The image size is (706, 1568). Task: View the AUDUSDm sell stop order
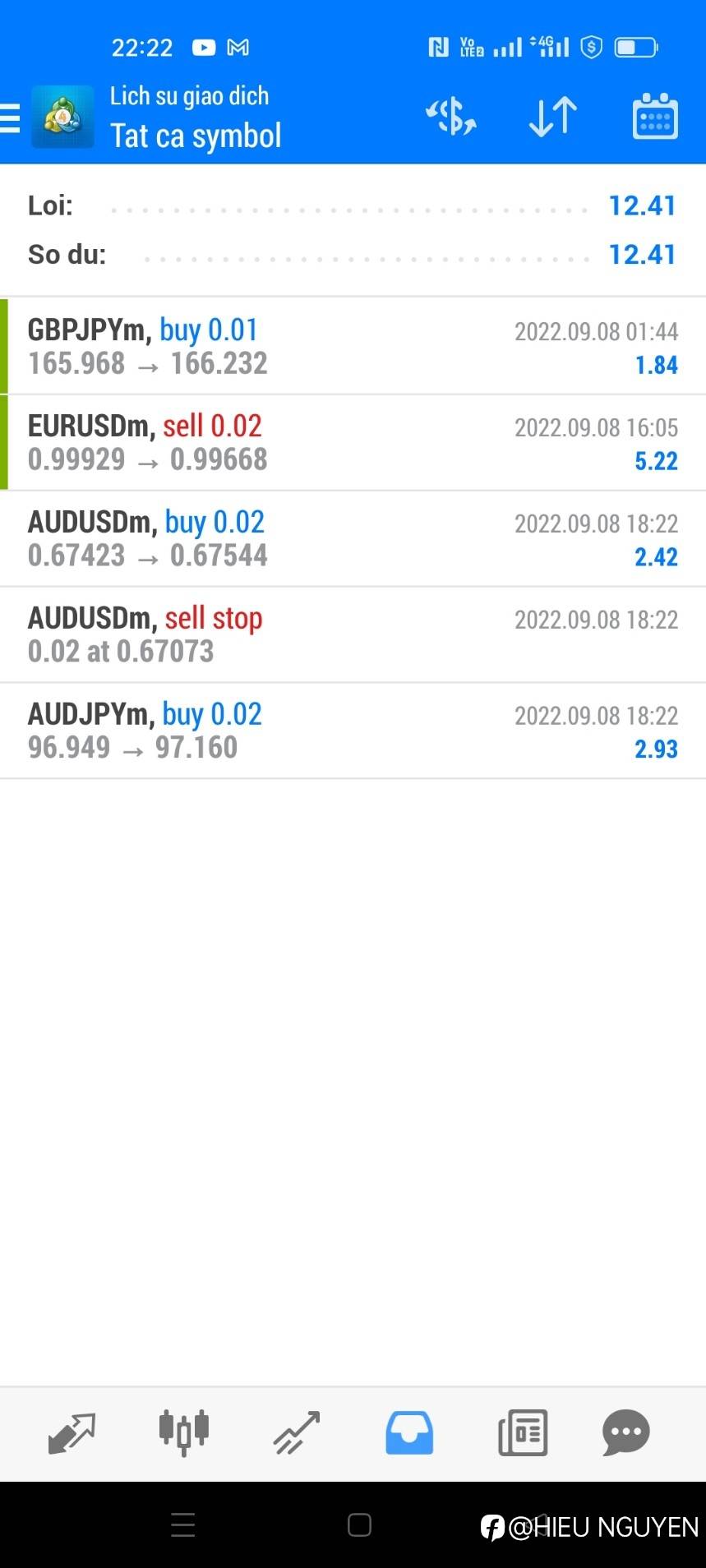point(353,634)
